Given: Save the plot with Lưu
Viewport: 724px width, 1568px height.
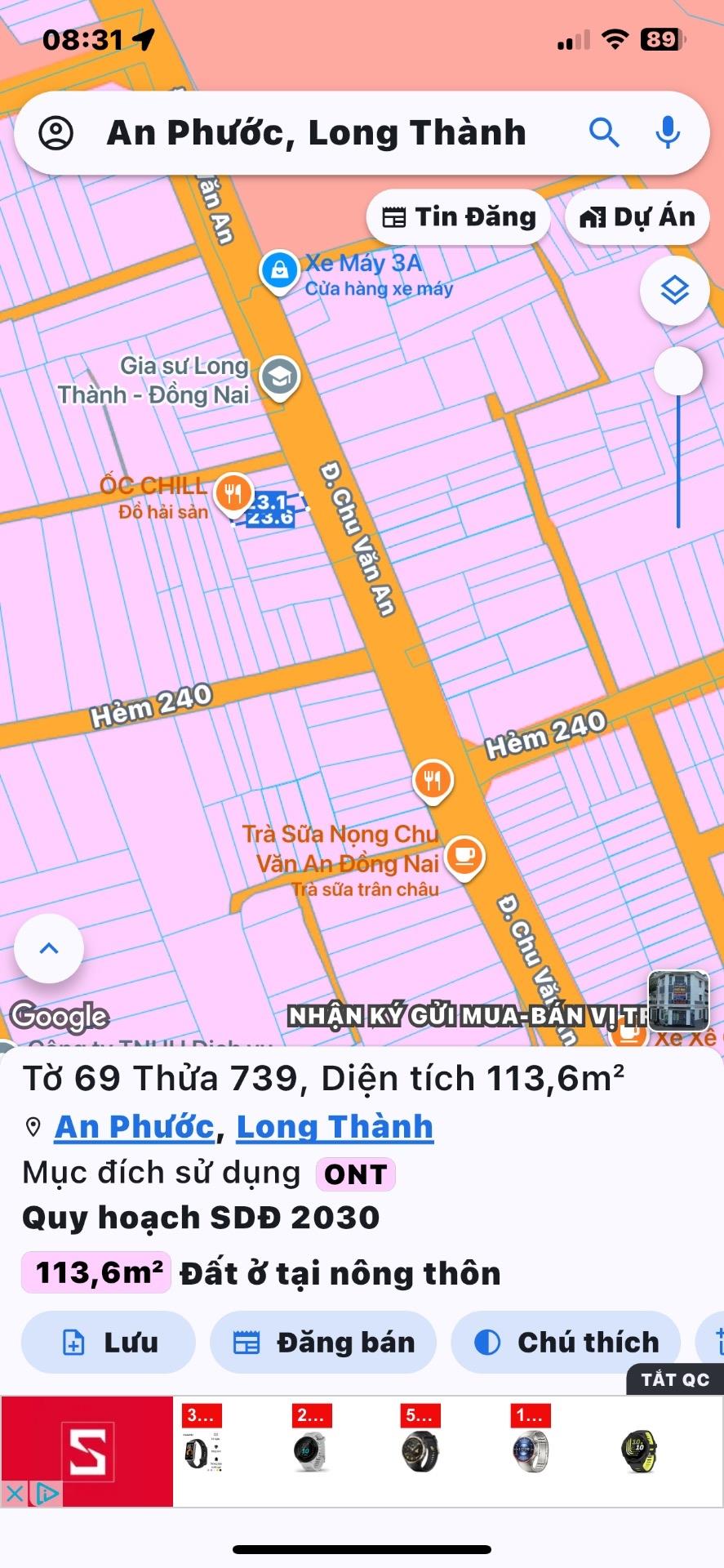Looking at the screenshot, I should tap(109, 1343).
